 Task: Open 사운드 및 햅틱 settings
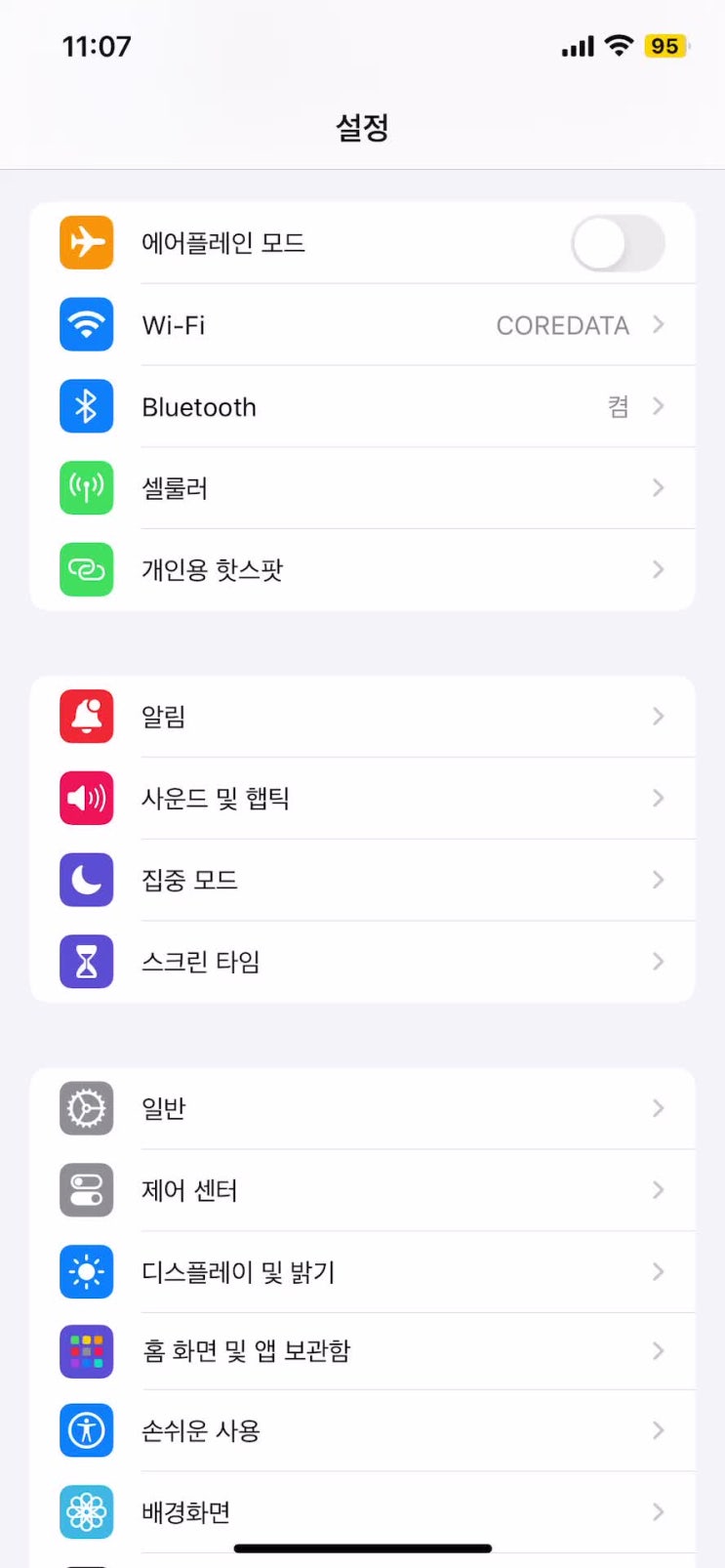coord(390,799)
